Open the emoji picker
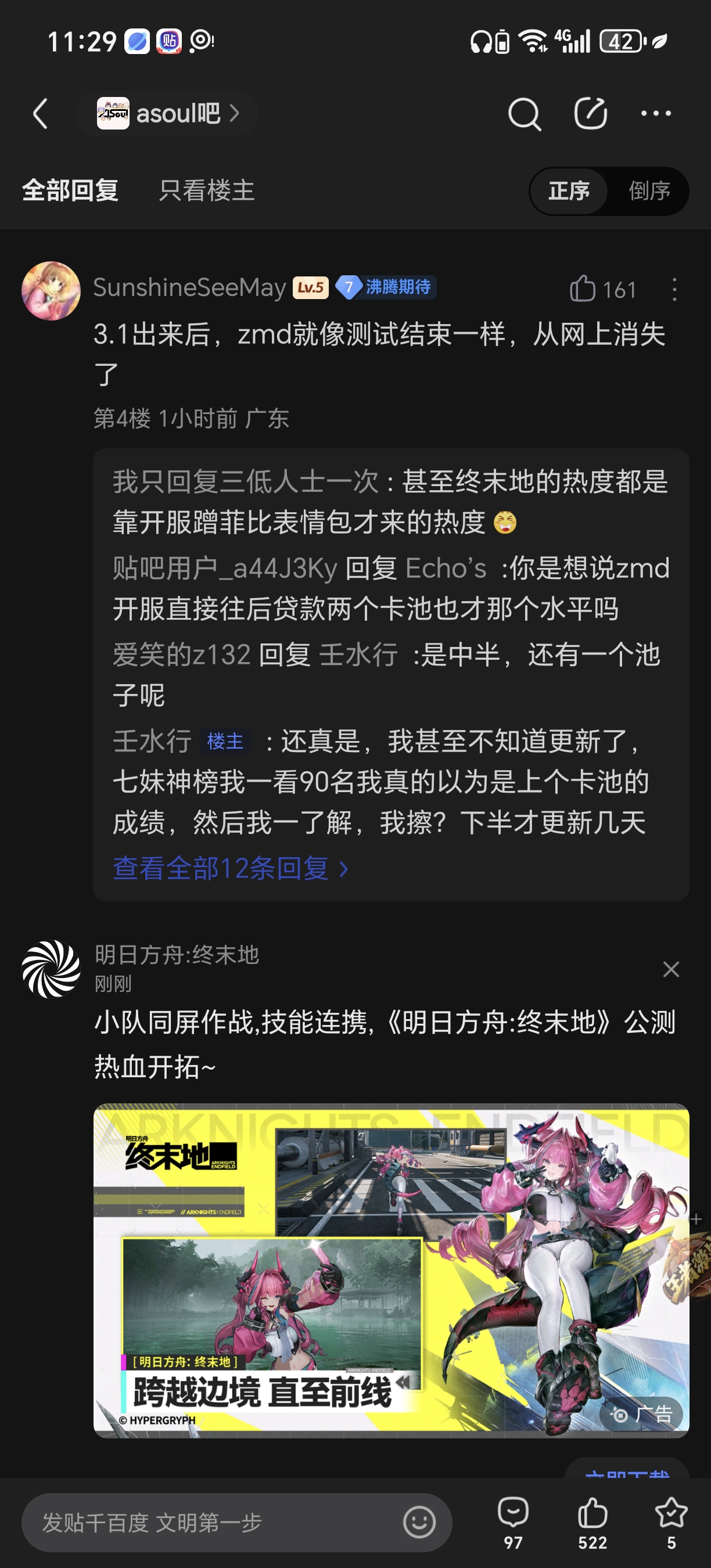 tap(419, 1522)
